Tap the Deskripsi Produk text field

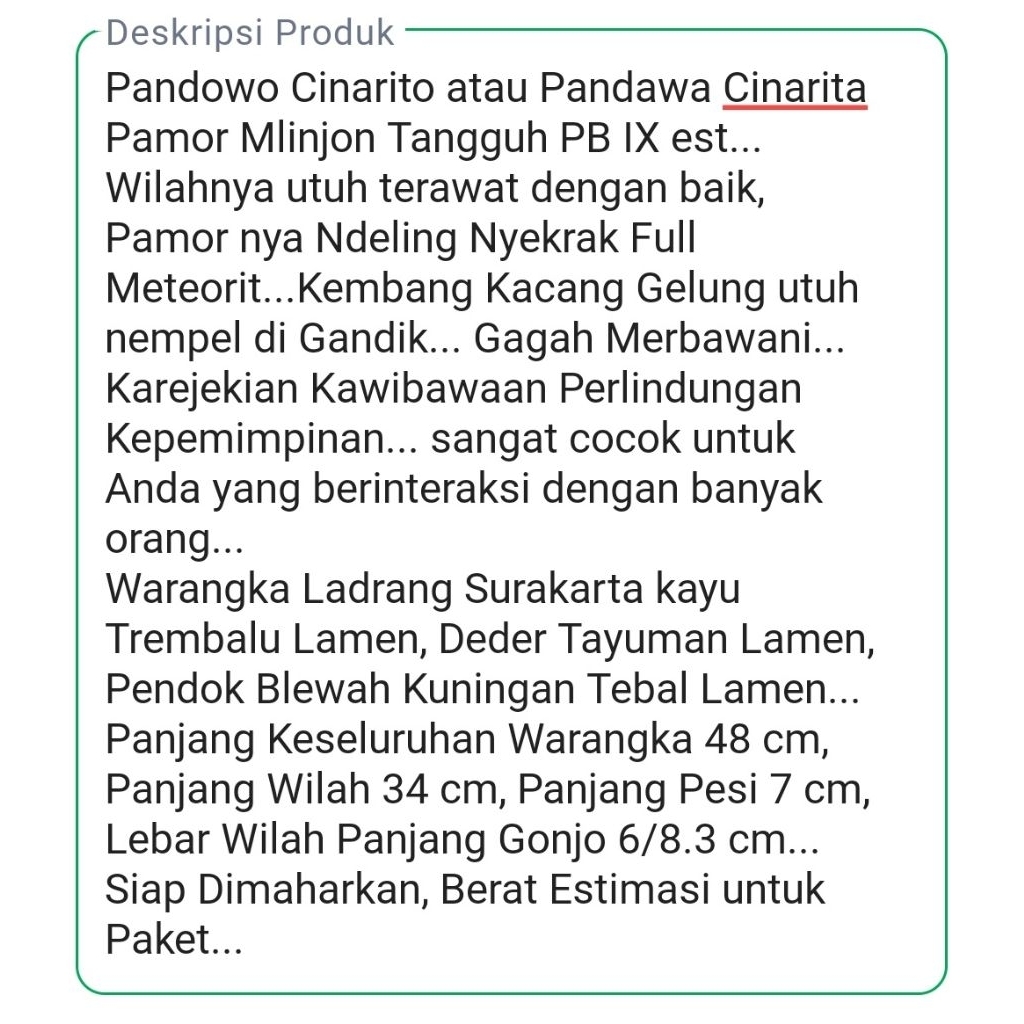tap(511, 512)
